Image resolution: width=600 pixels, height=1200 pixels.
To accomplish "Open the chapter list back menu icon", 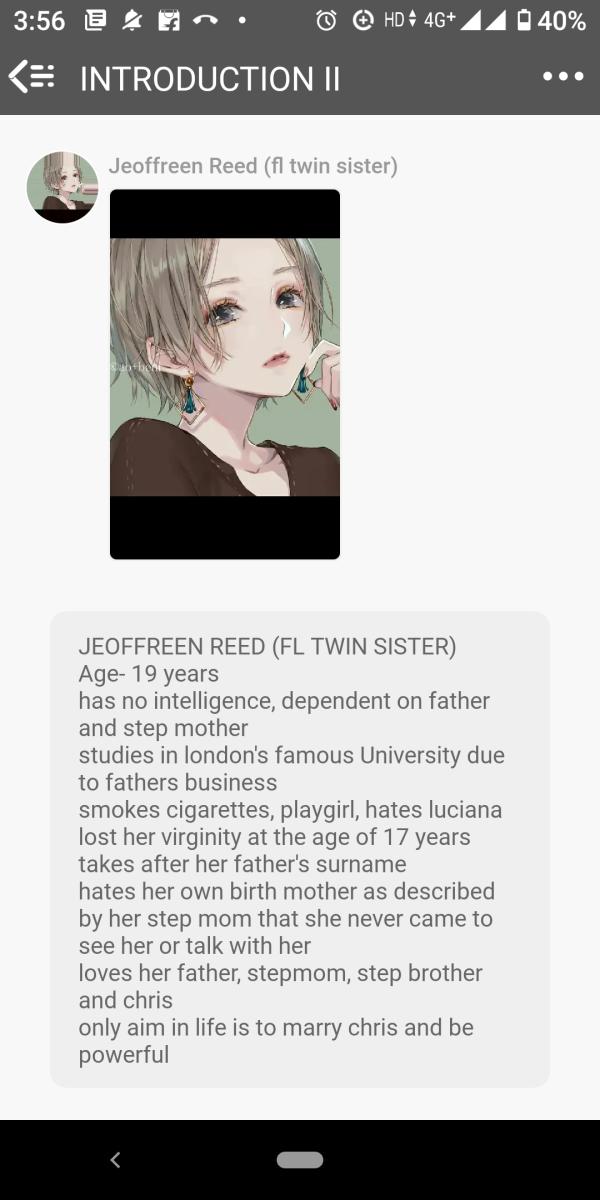I will pos(31,77).
